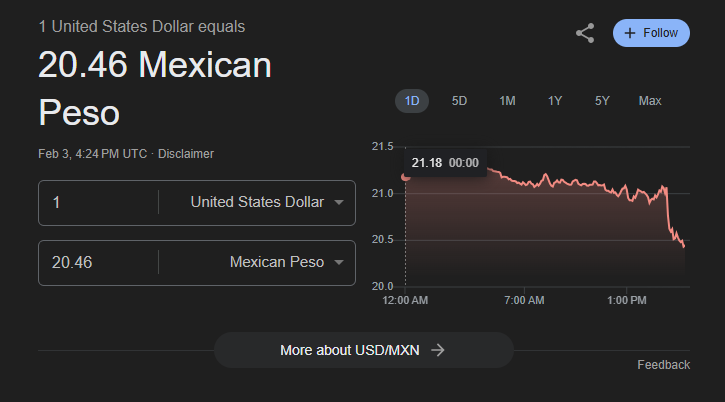Edit the Mexican Peso amount field
725x402 pixels.
point(98,262)
